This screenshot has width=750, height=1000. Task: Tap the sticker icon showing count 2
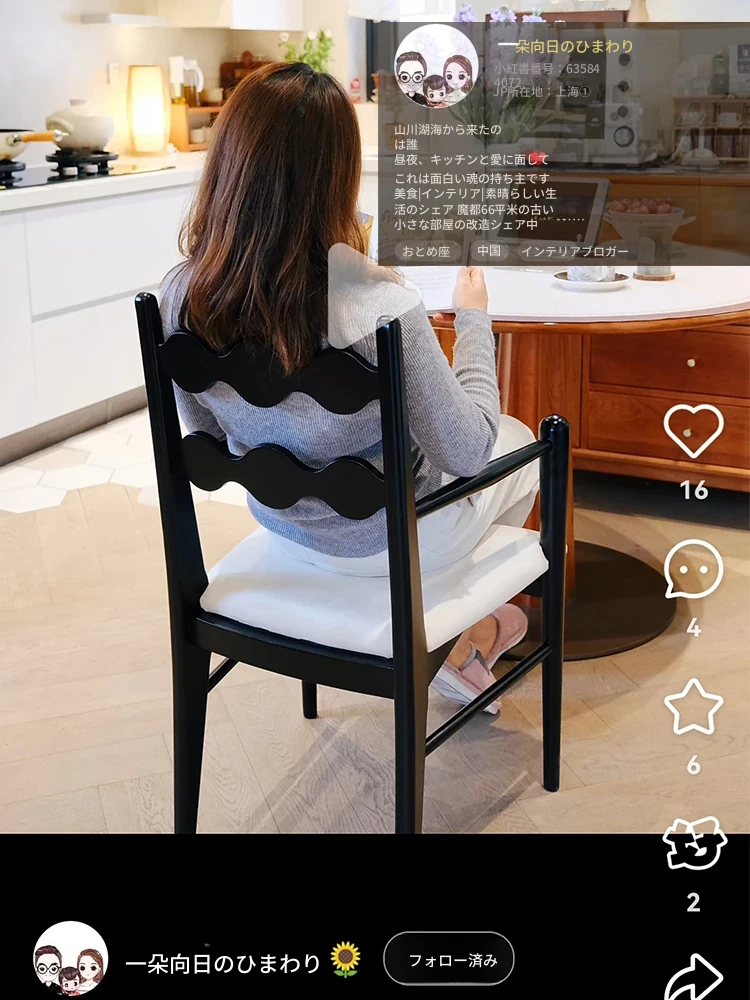coord(694,845)
